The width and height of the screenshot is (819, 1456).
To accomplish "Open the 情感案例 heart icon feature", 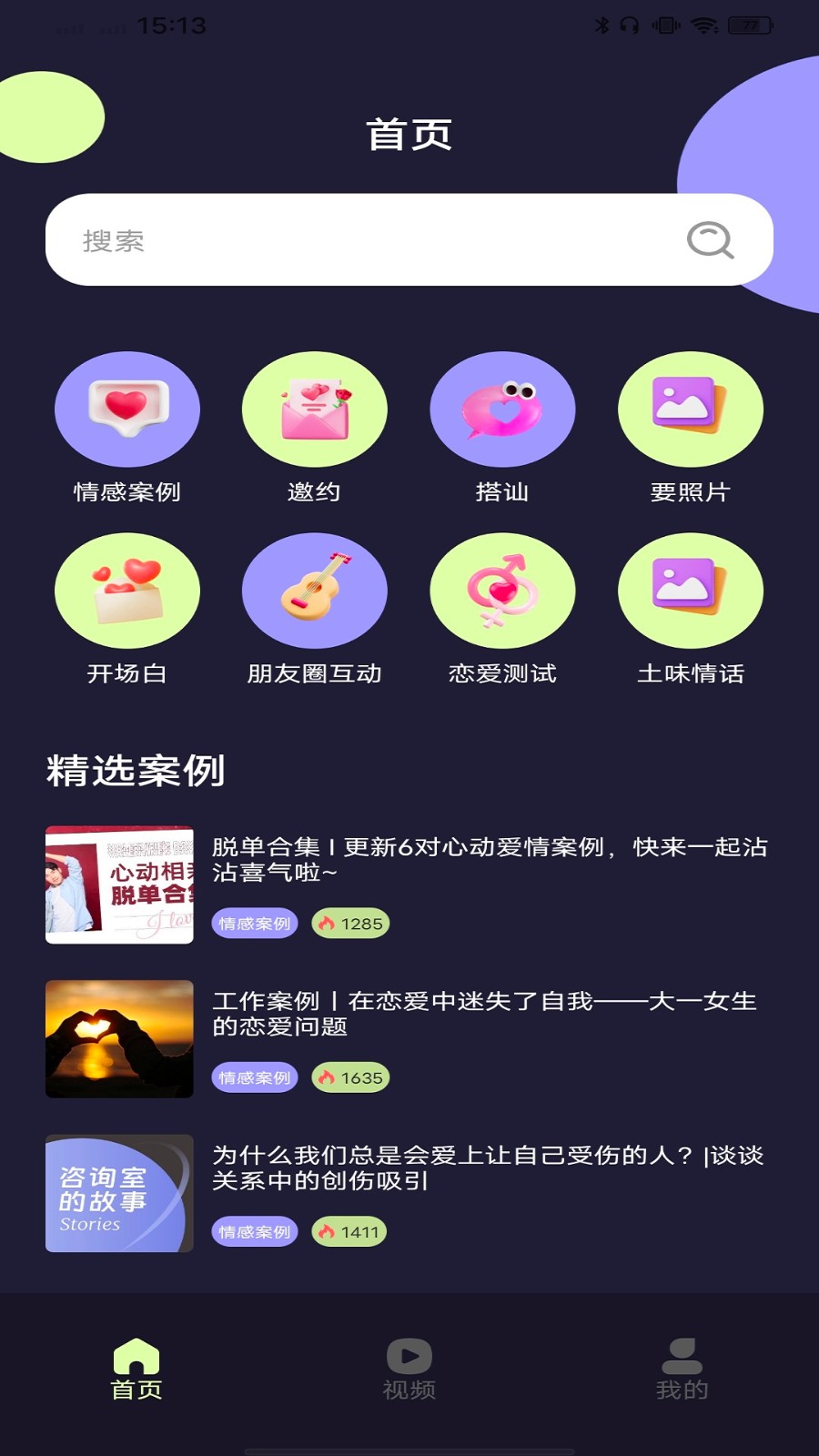I will point(128,409).
